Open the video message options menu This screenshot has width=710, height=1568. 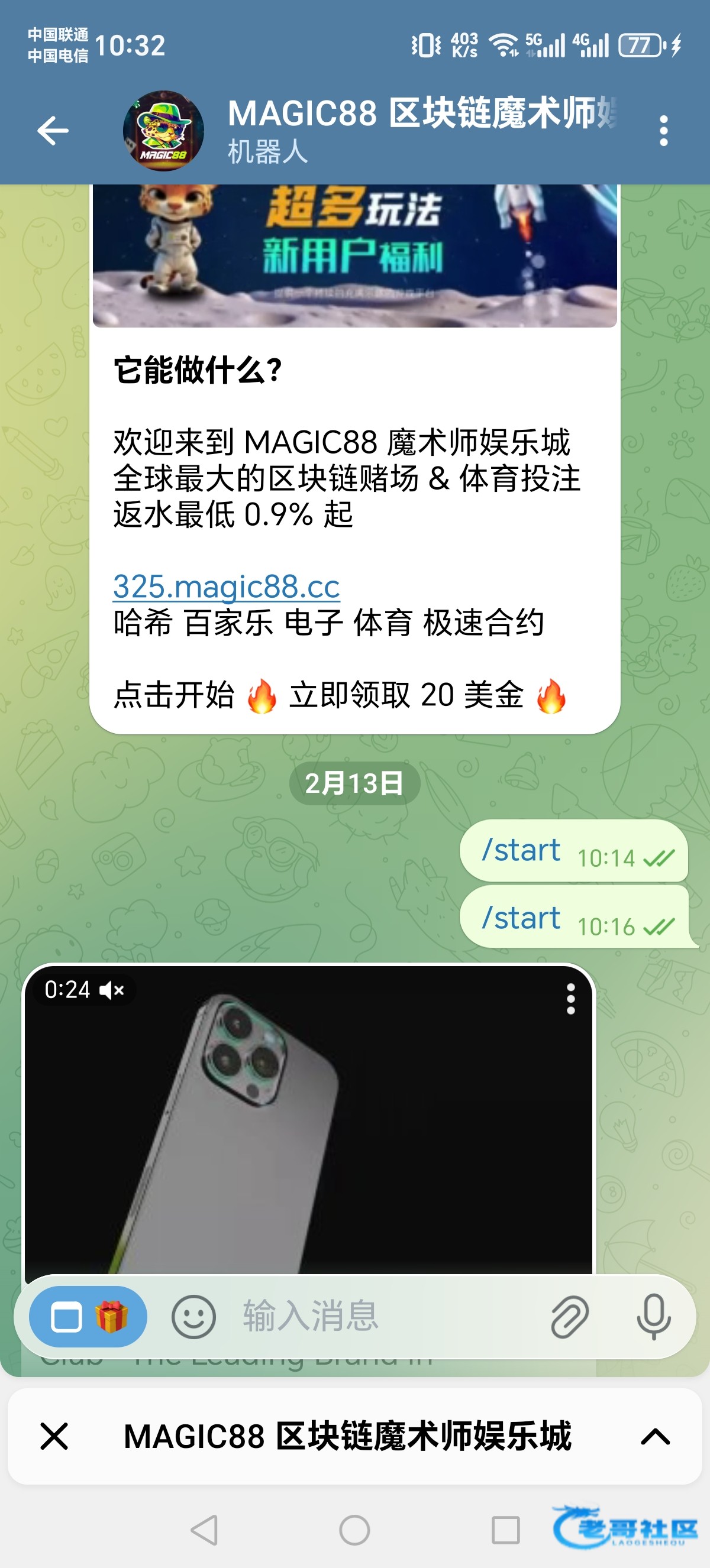tap(570, 999)
